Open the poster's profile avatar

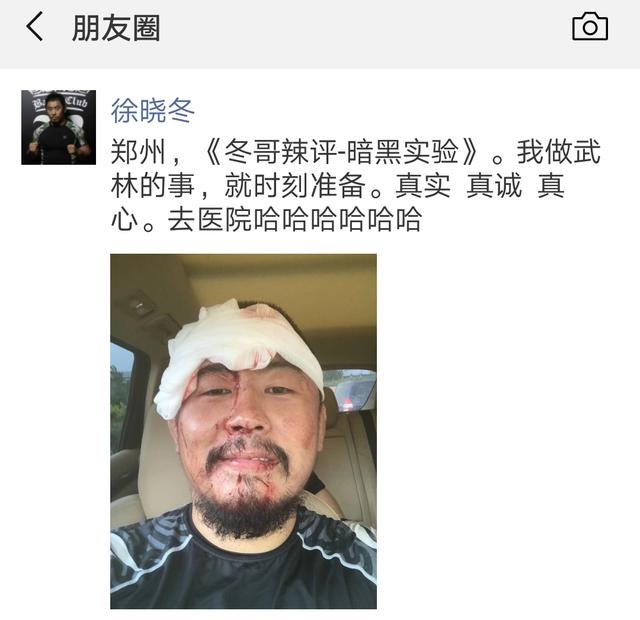[58, 127]
